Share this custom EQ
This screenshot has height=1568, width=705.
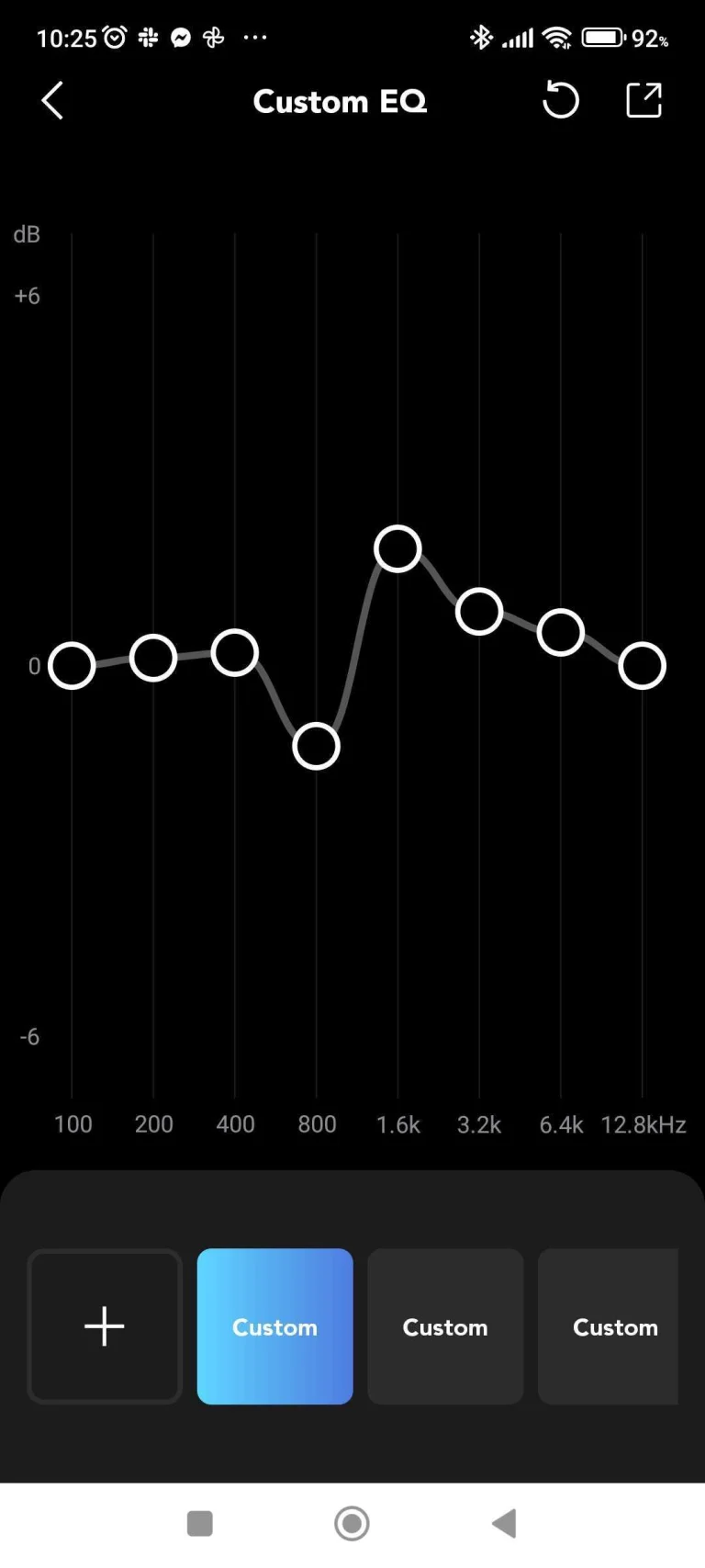[643, 100]
